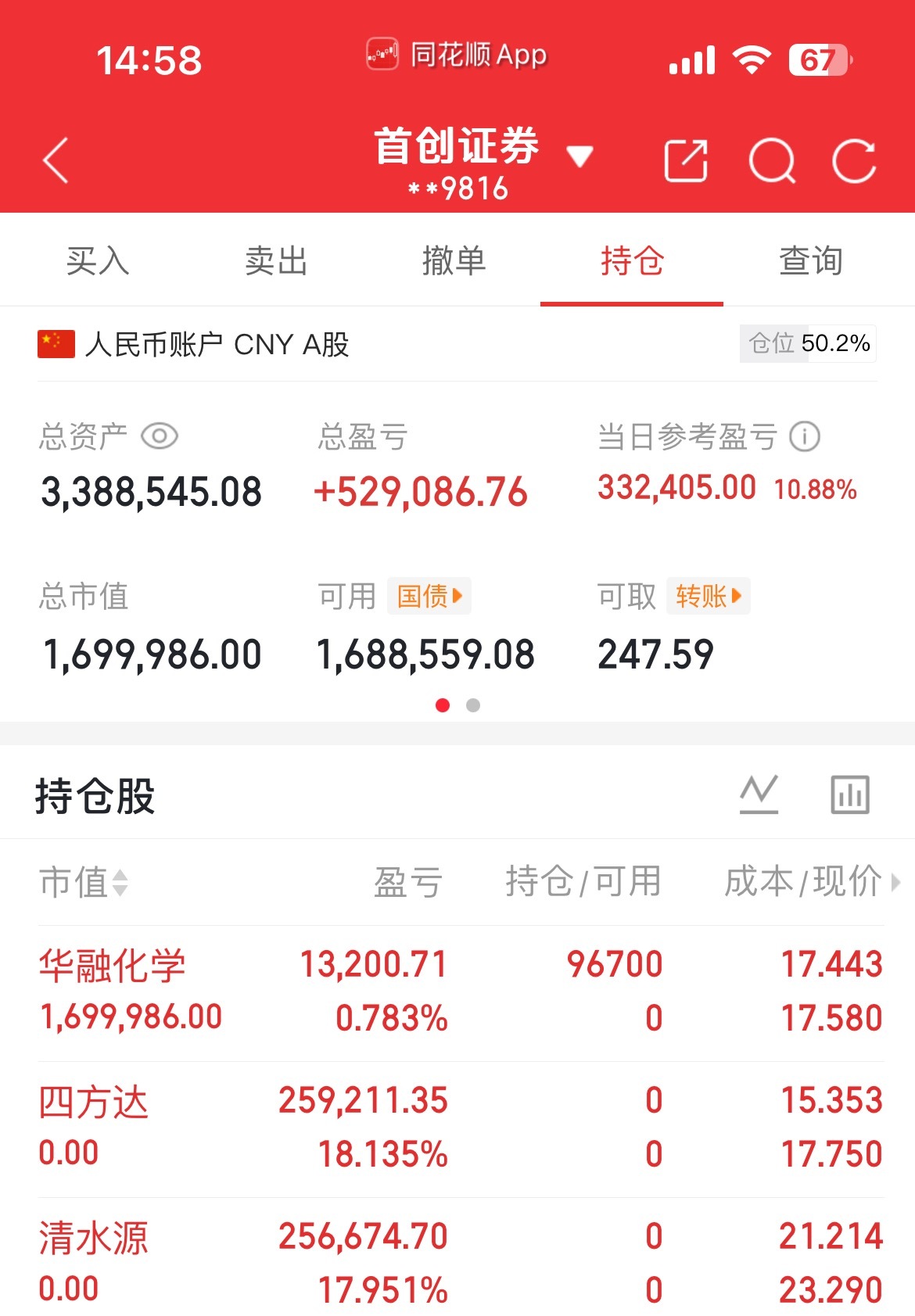Screen dimensions: 915x1316
Task: Go back using the back arrow
Action: tap(55, 159)
